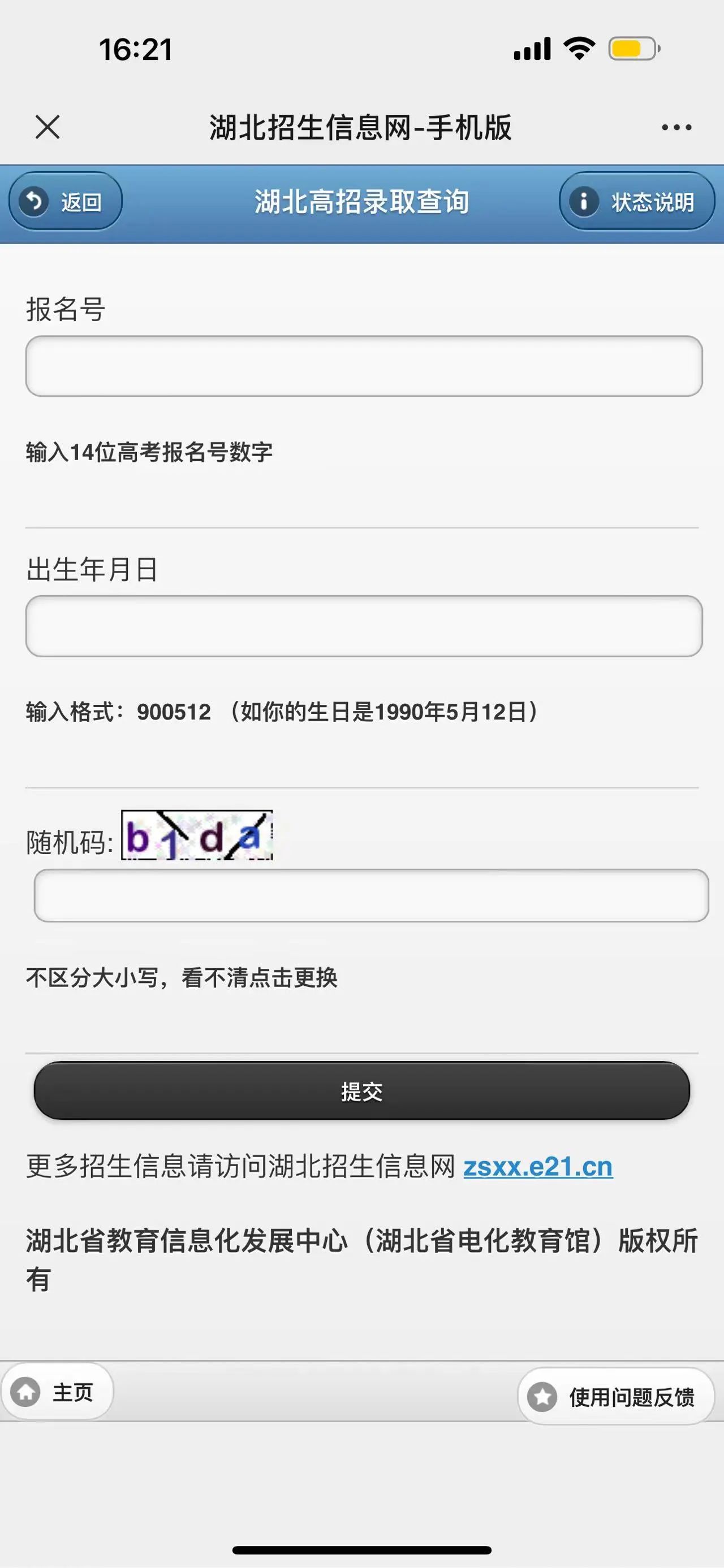Viewport: 724px width, 1568px height.
Task: Tap the 返回 back button
Action: pyautogui.click(x=66, y=201)
